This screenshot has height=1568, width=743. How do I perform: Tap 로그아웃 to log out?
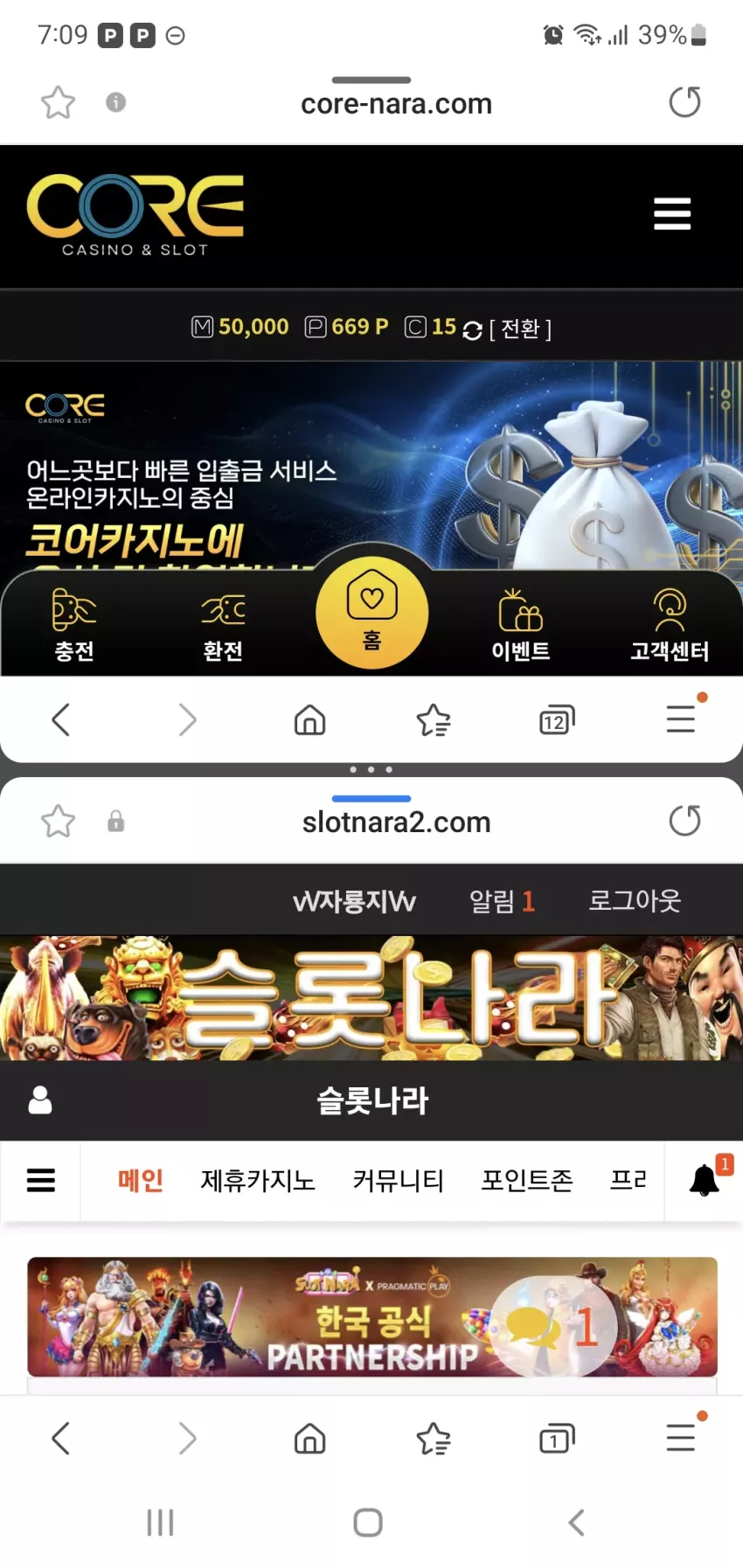(635, 900)
